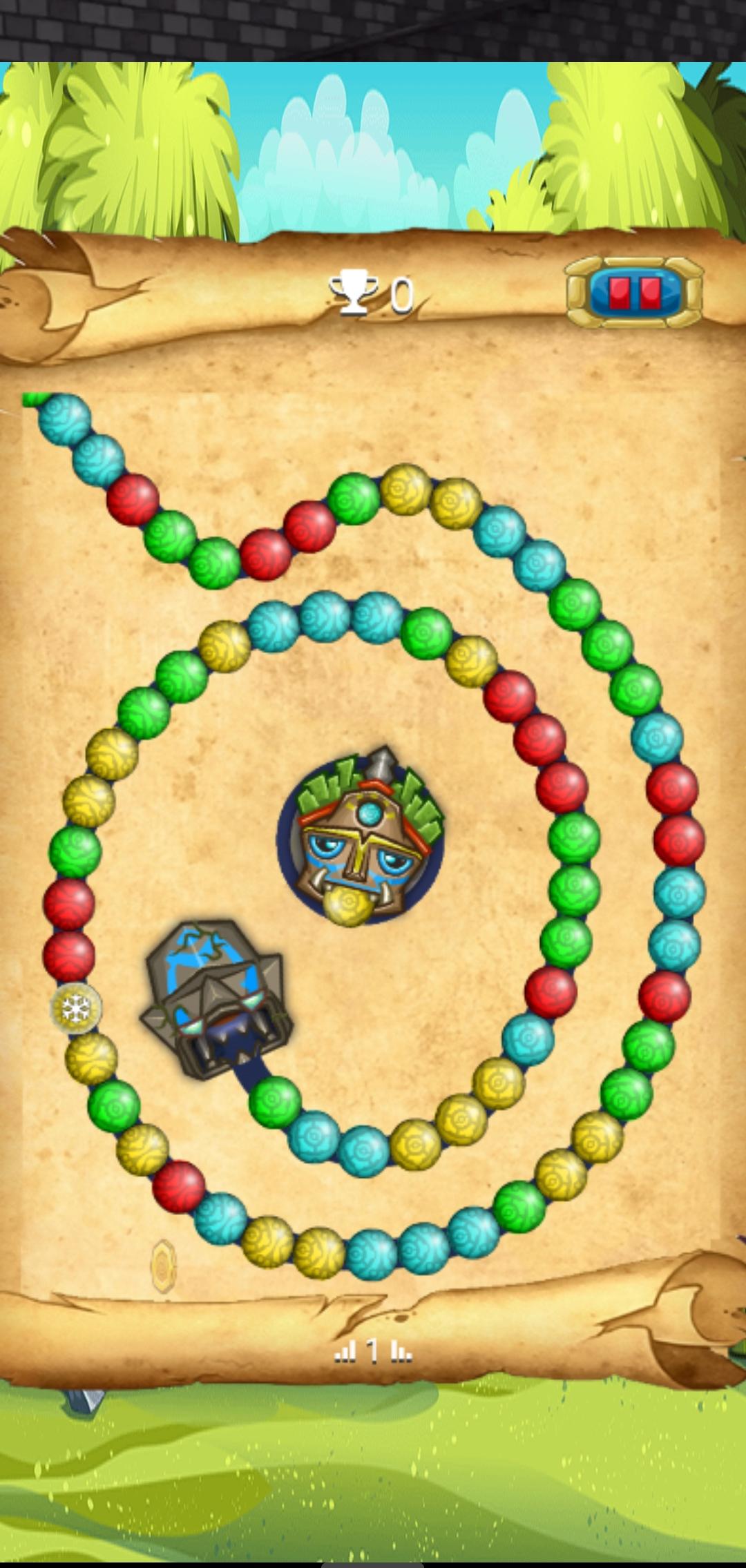Shoot at the snowflake freeze ball
The image size is (746, 1568).
[75, 1009]
